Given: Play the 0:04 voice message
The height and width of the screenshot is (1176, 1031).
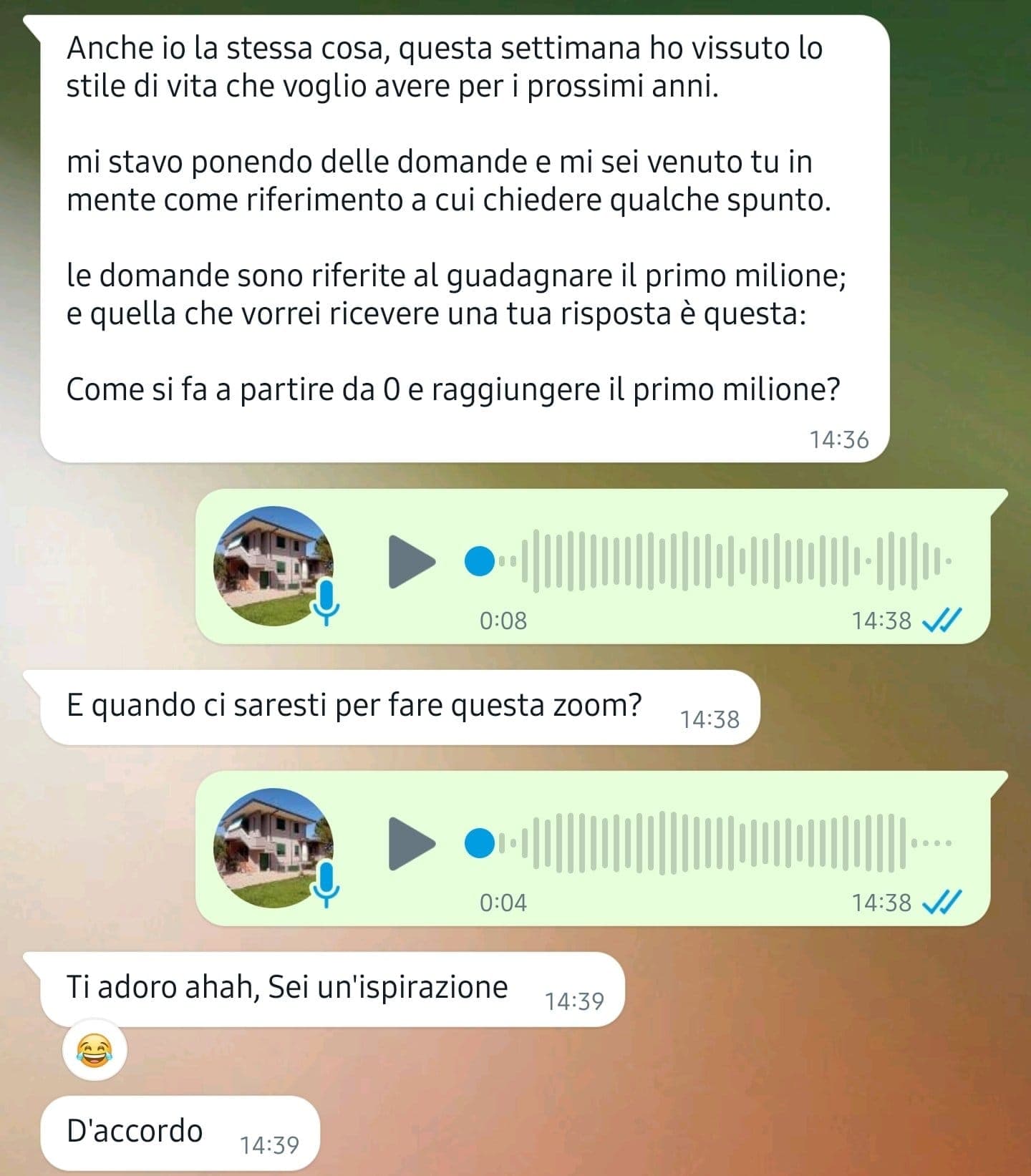Looking at the screenshot, I should (x=412, y=843).
